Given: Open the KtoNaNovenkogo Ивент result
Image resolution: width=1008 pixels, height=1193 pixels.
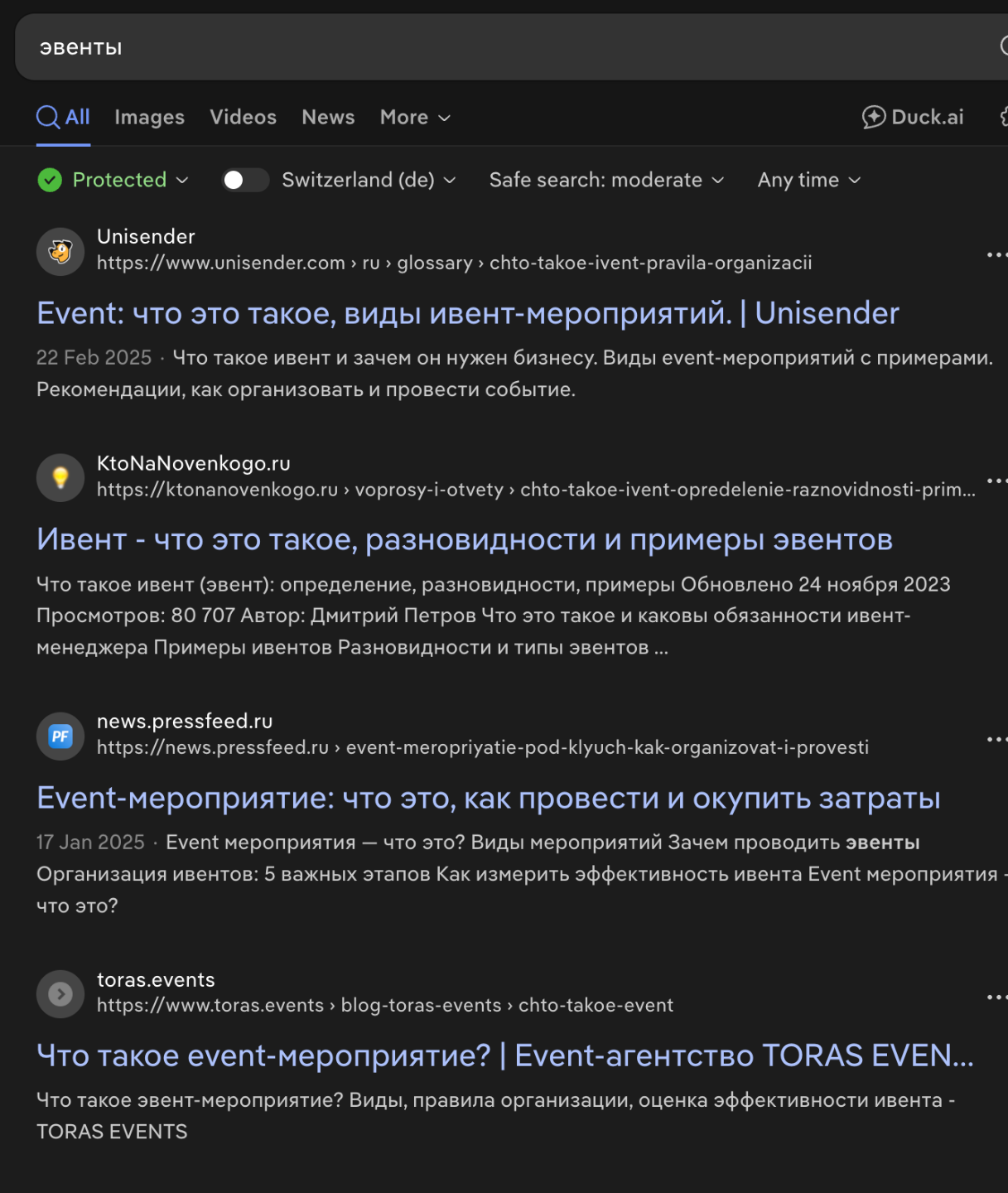Looking at the screenshot, I should [464, 540].
